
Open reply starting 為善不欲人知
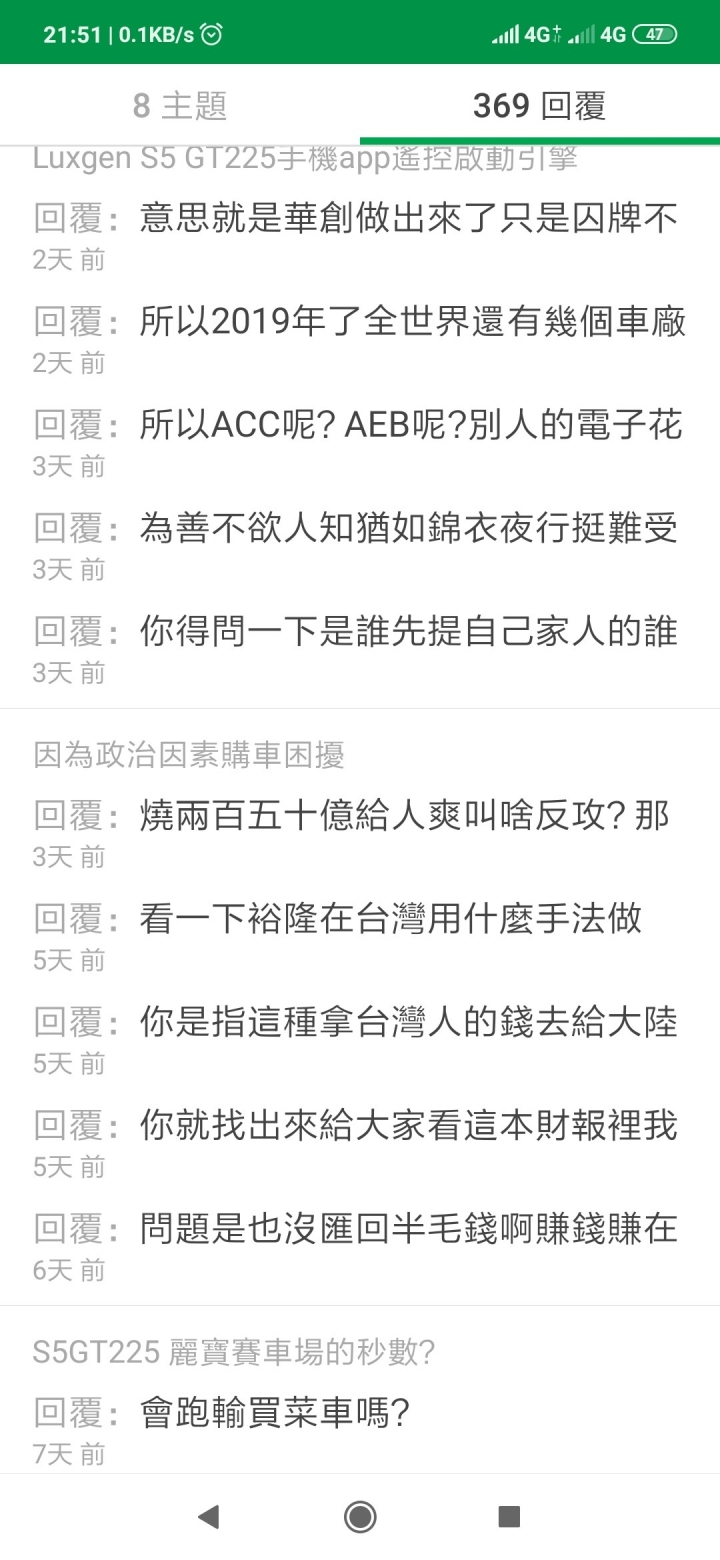click(x=360, y=546)
